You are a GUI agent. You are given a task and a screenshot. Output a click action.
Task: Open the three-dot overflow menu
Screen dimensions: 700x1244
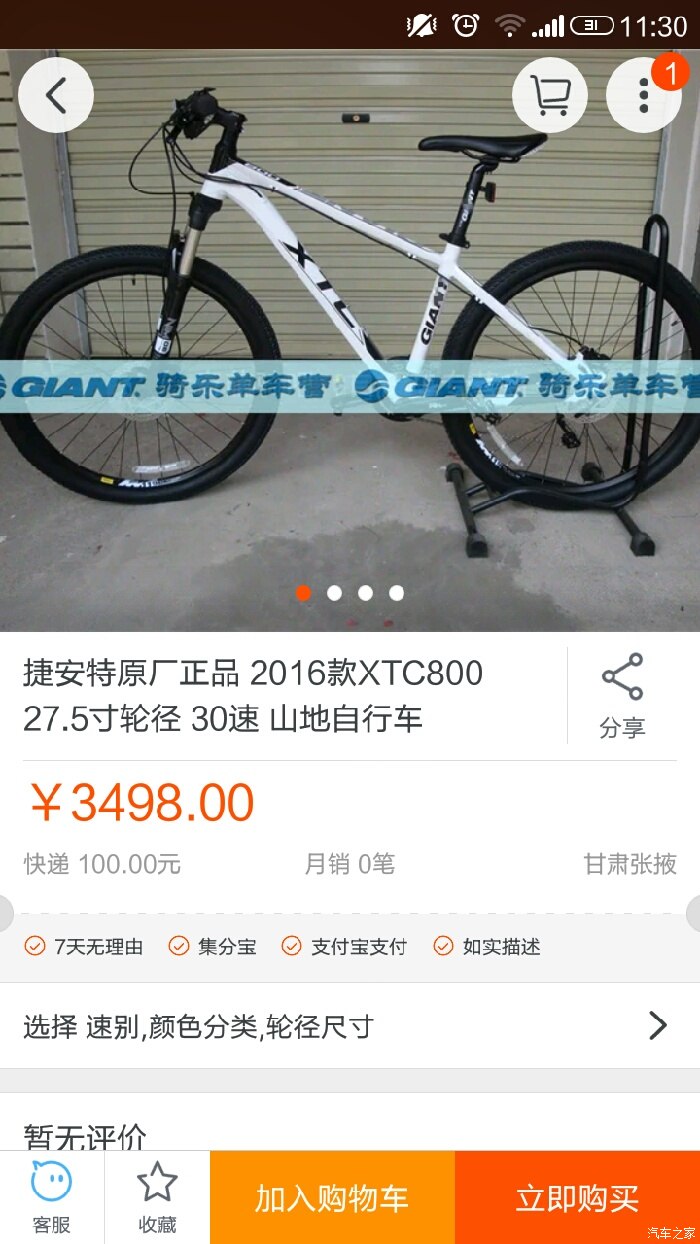point(643,96)
